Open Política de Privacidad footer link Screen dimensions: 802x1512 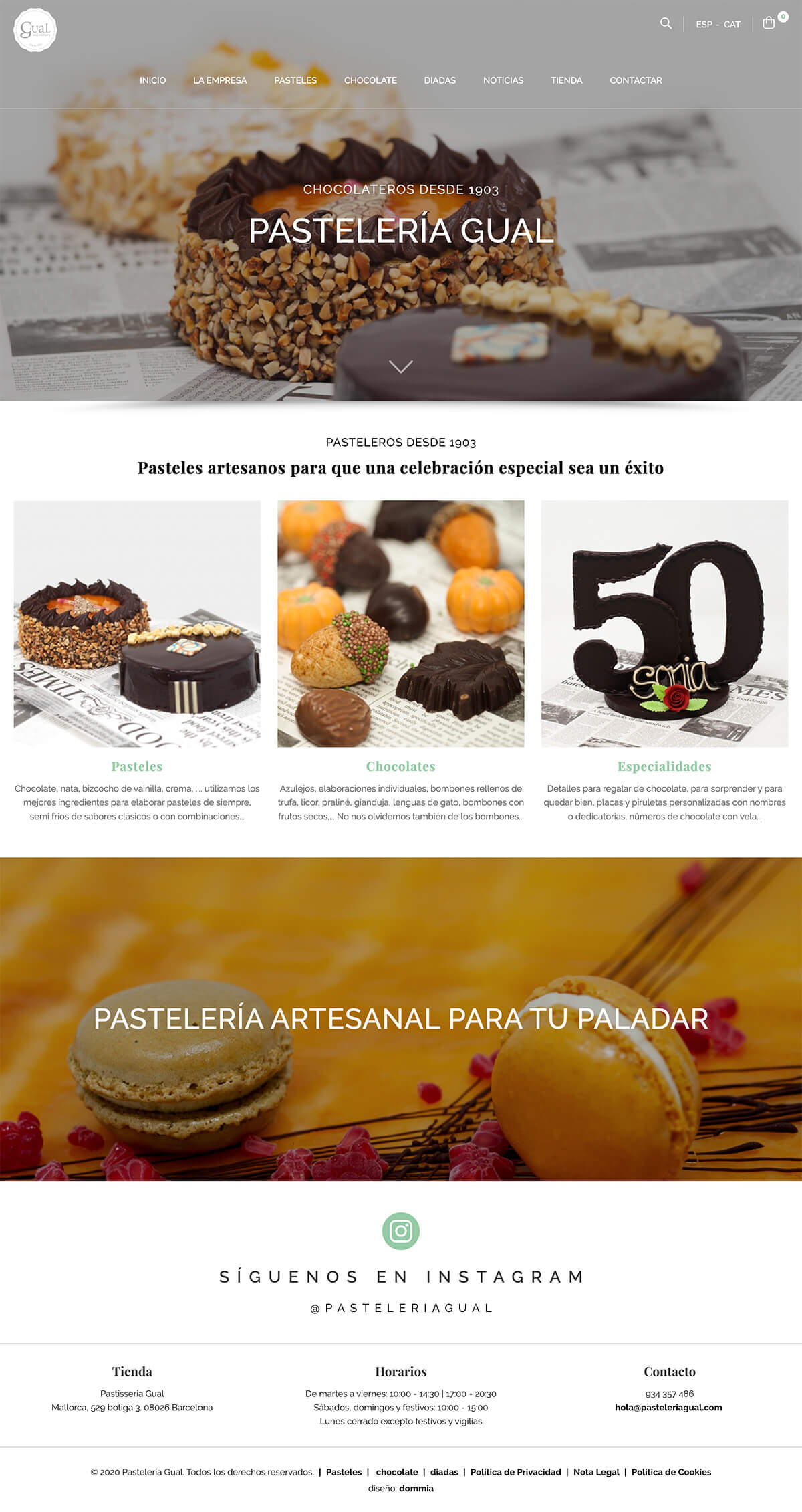coord(516,1471)
